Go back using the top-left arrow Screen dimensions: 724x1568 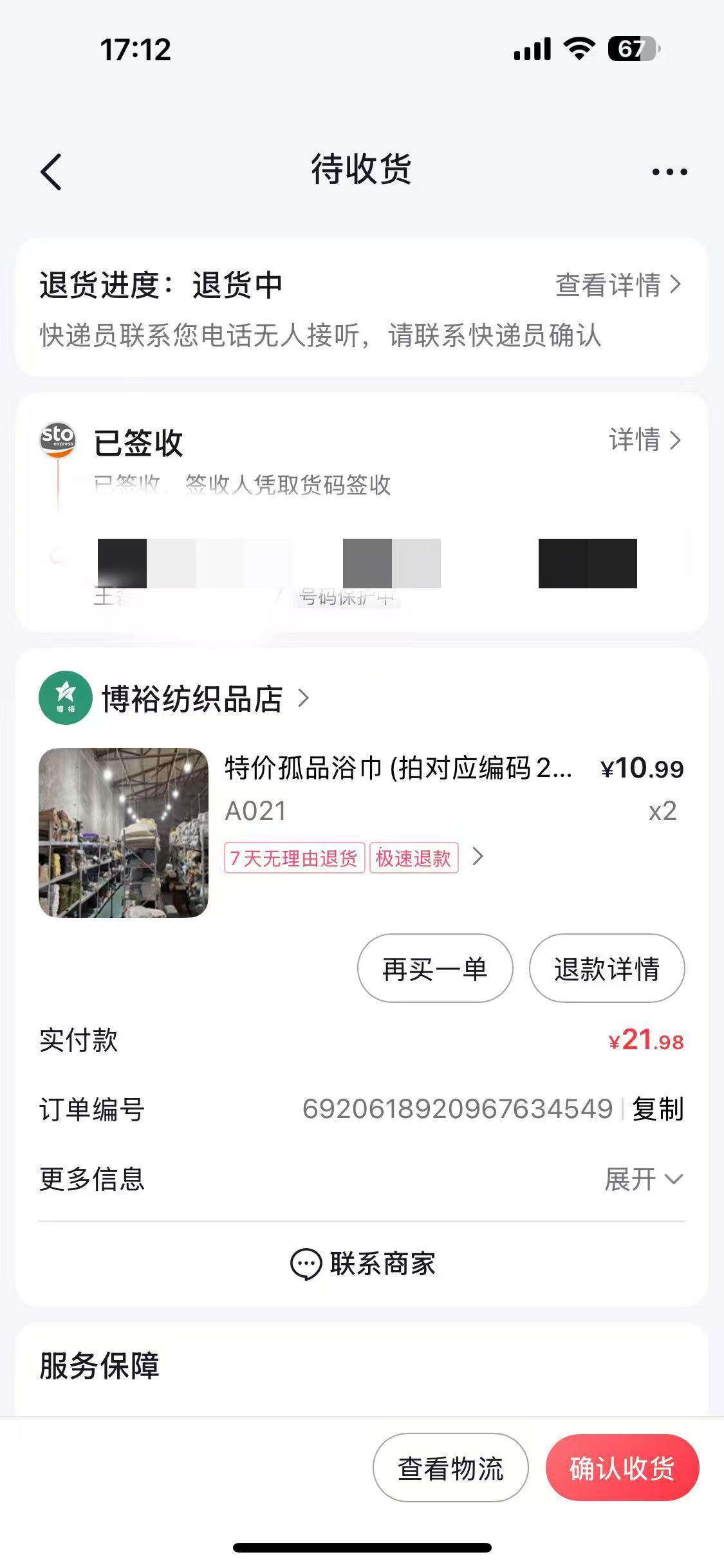tap(51, 172)
